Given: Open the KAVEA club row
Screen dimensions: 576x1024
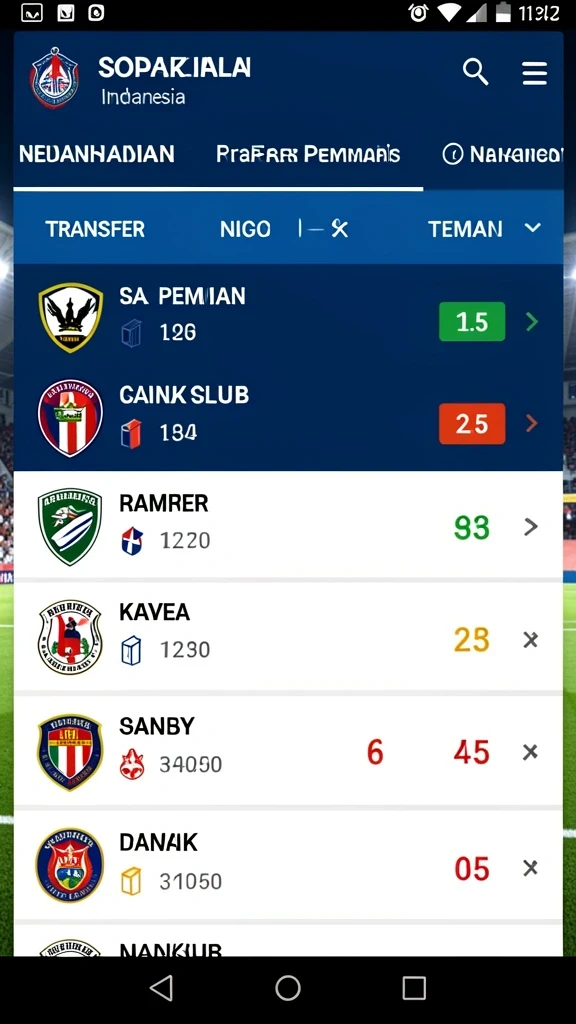Looking at the screenshot, I should (288, 637).
